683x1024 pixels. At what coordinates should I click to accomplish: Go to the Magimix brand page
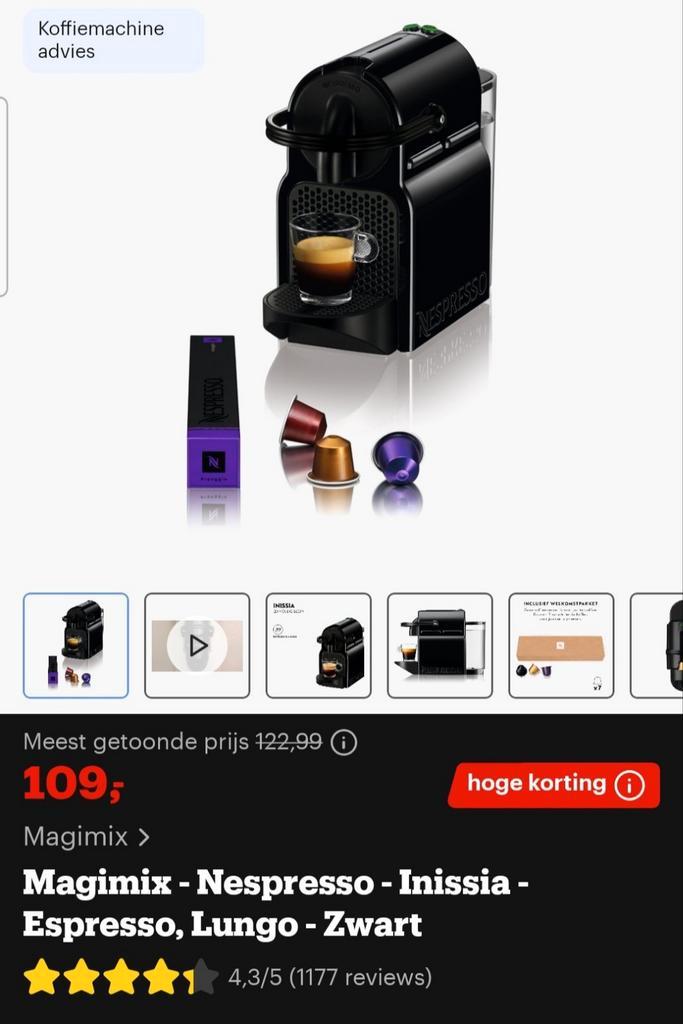(x=87, y=836)
